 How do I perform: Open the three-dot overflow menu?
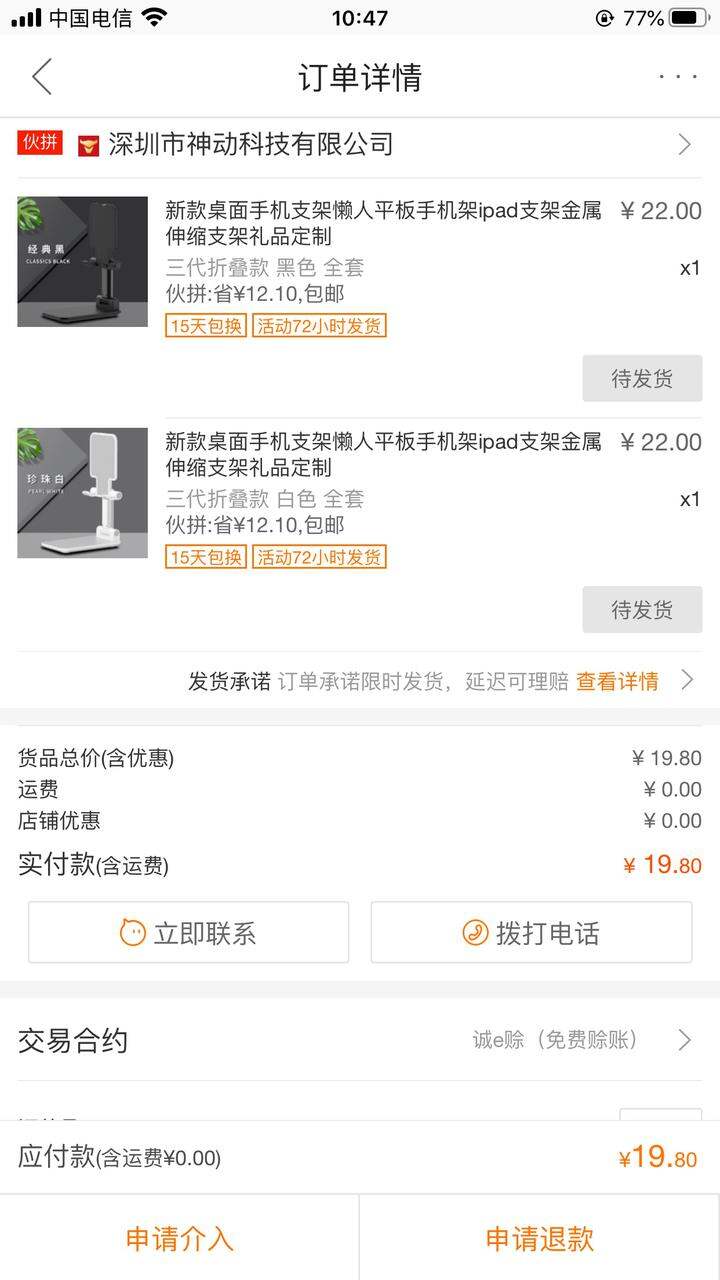[678, 77]
